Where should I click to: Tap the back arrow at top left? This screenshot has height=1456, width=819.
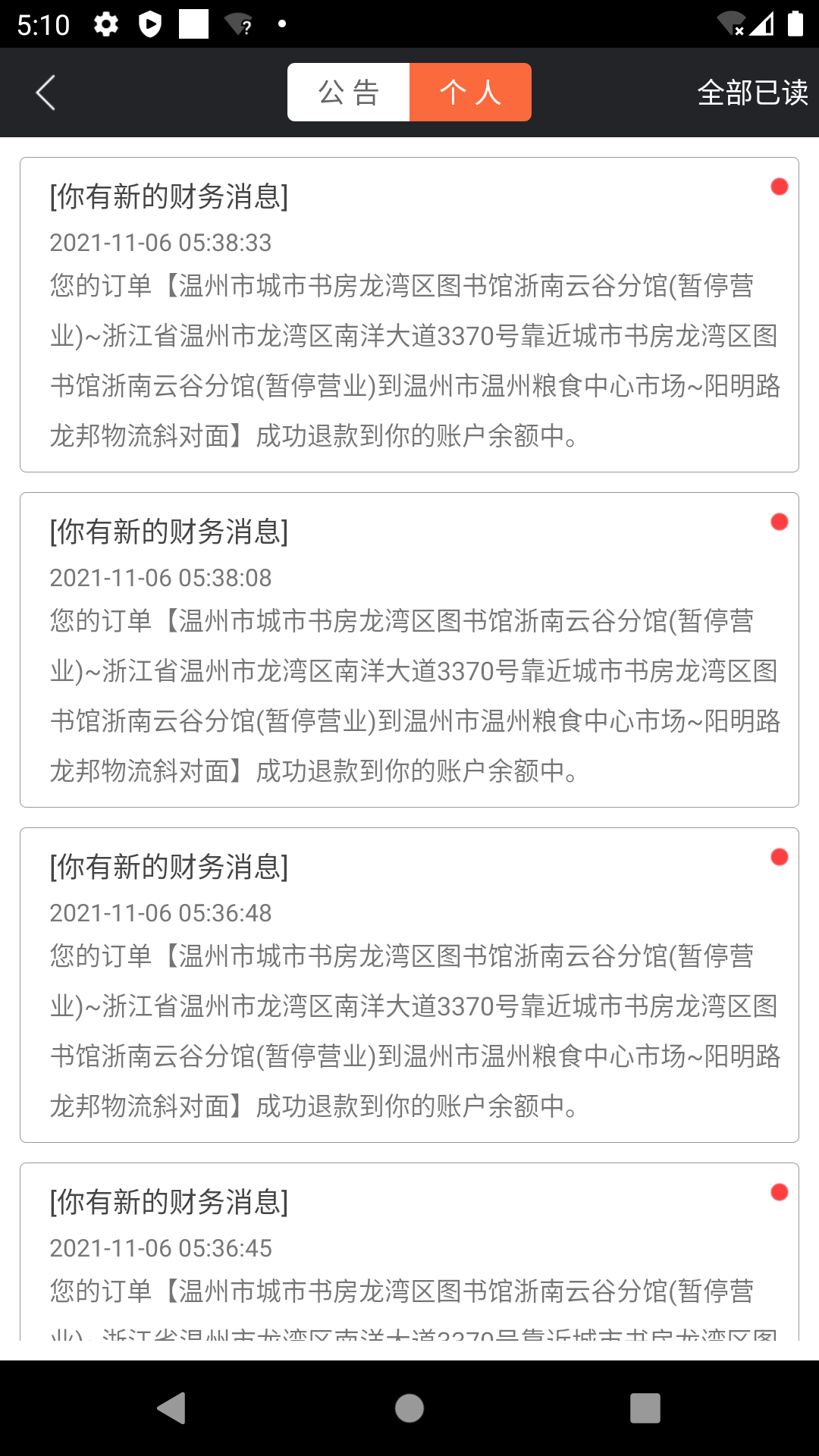[45, 92]
